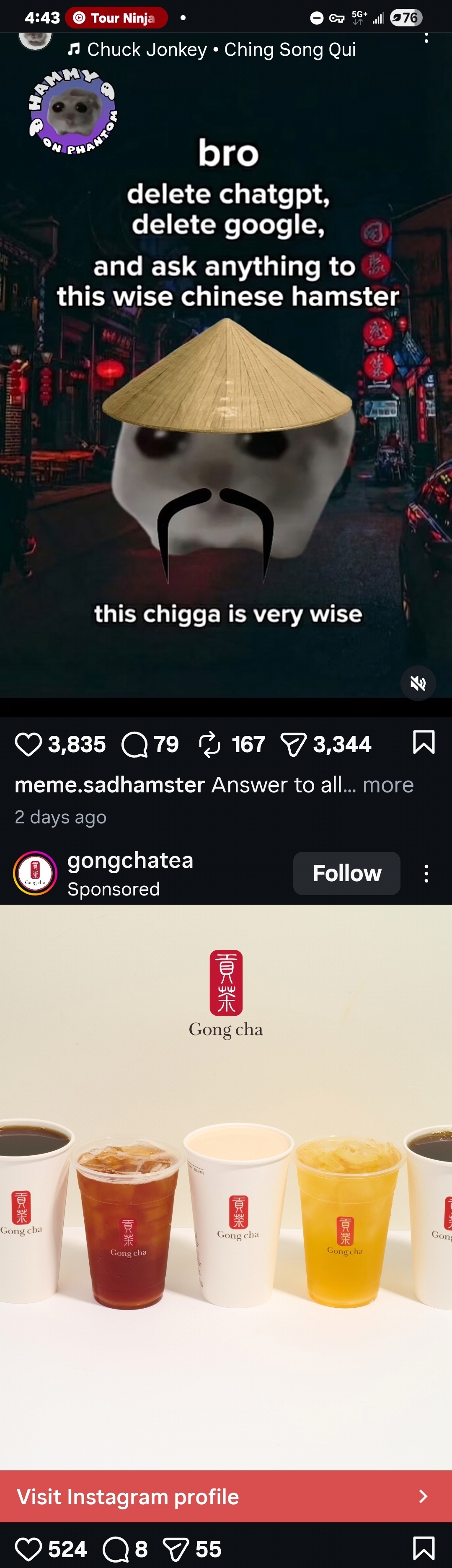Like the Gong cha sponsored post
Screen dimensions: 452x1568
28,1548
